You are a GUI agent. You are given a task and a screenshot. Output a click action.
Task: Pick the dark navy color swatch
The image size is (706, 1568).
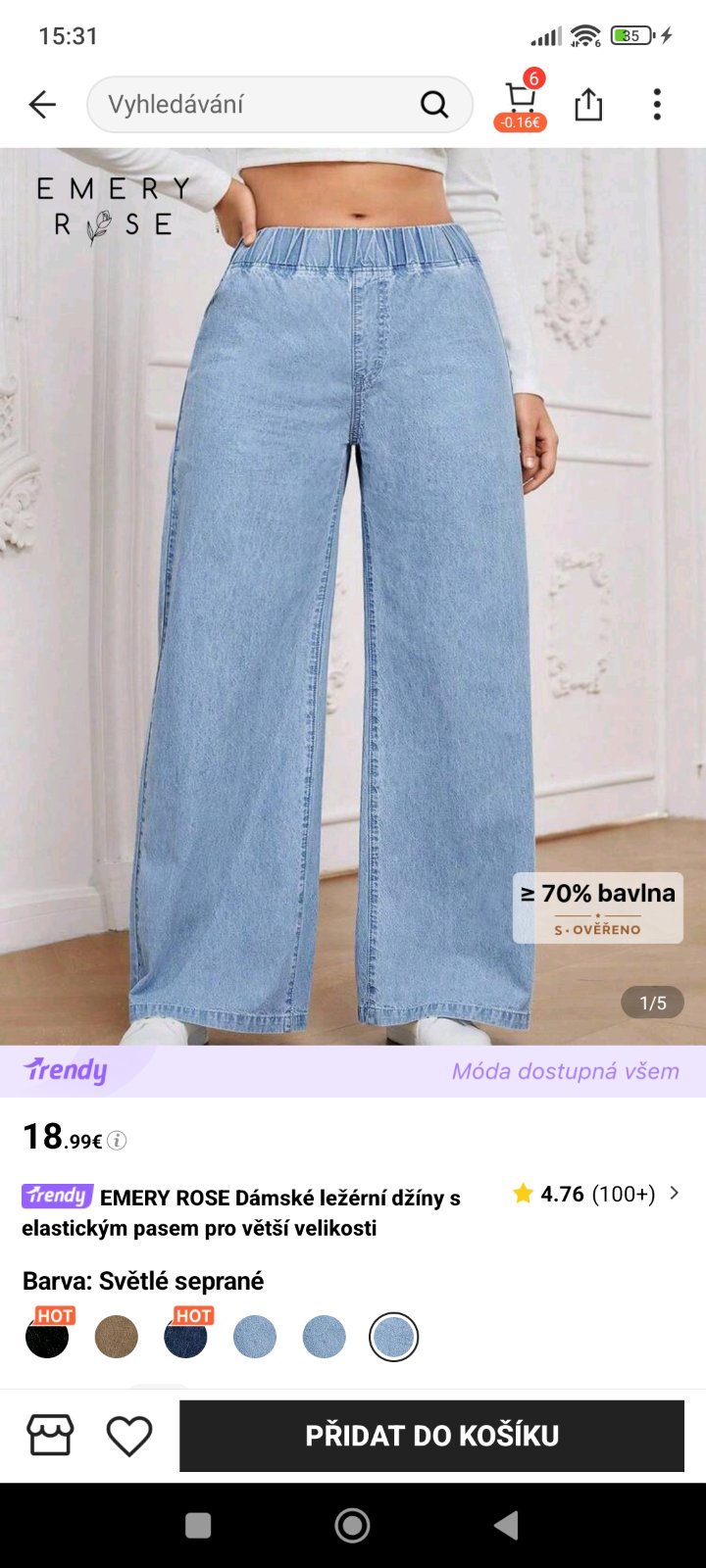point(185,1338)
